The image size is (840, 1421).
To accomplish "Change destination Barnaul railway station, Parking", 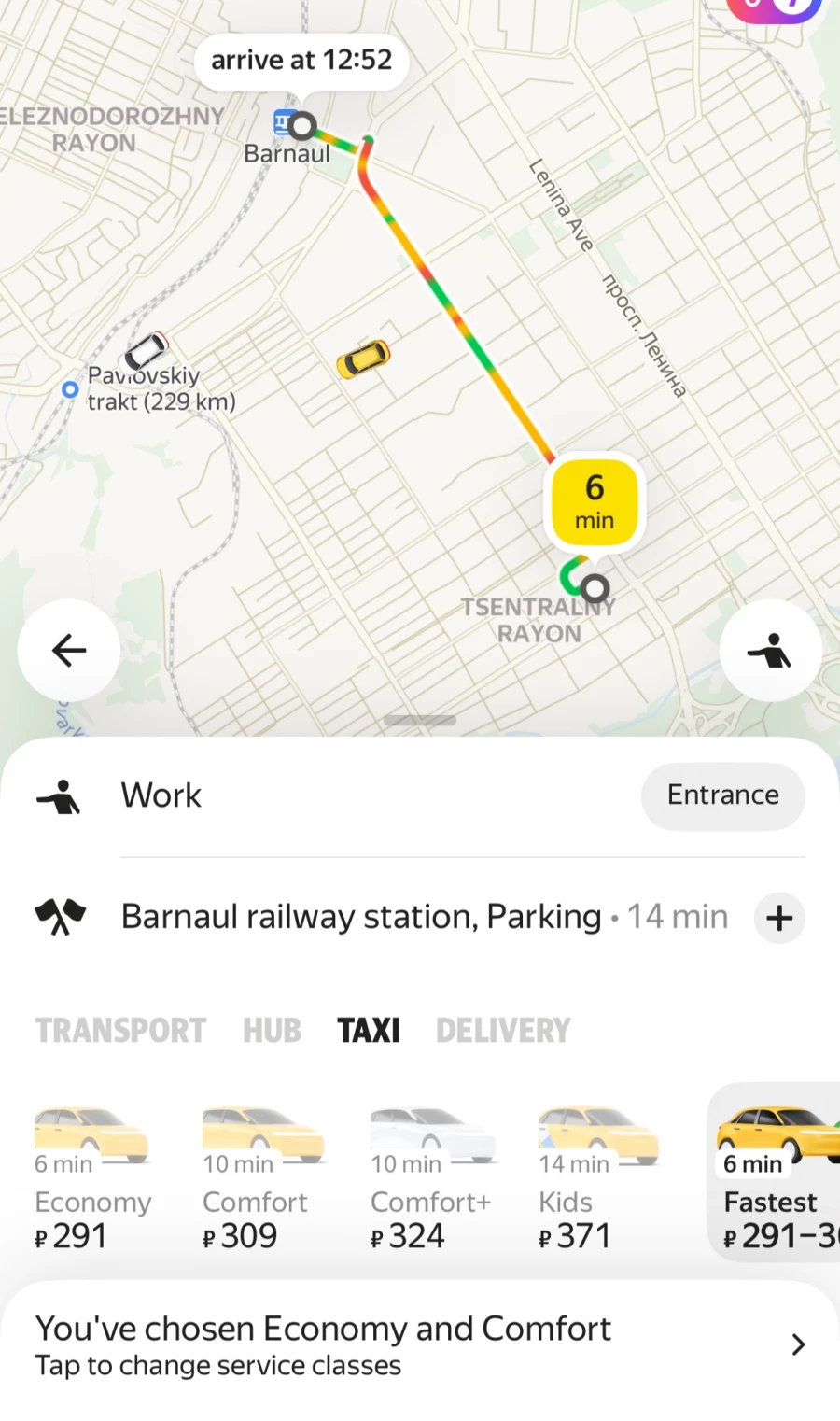I will 361,917.
